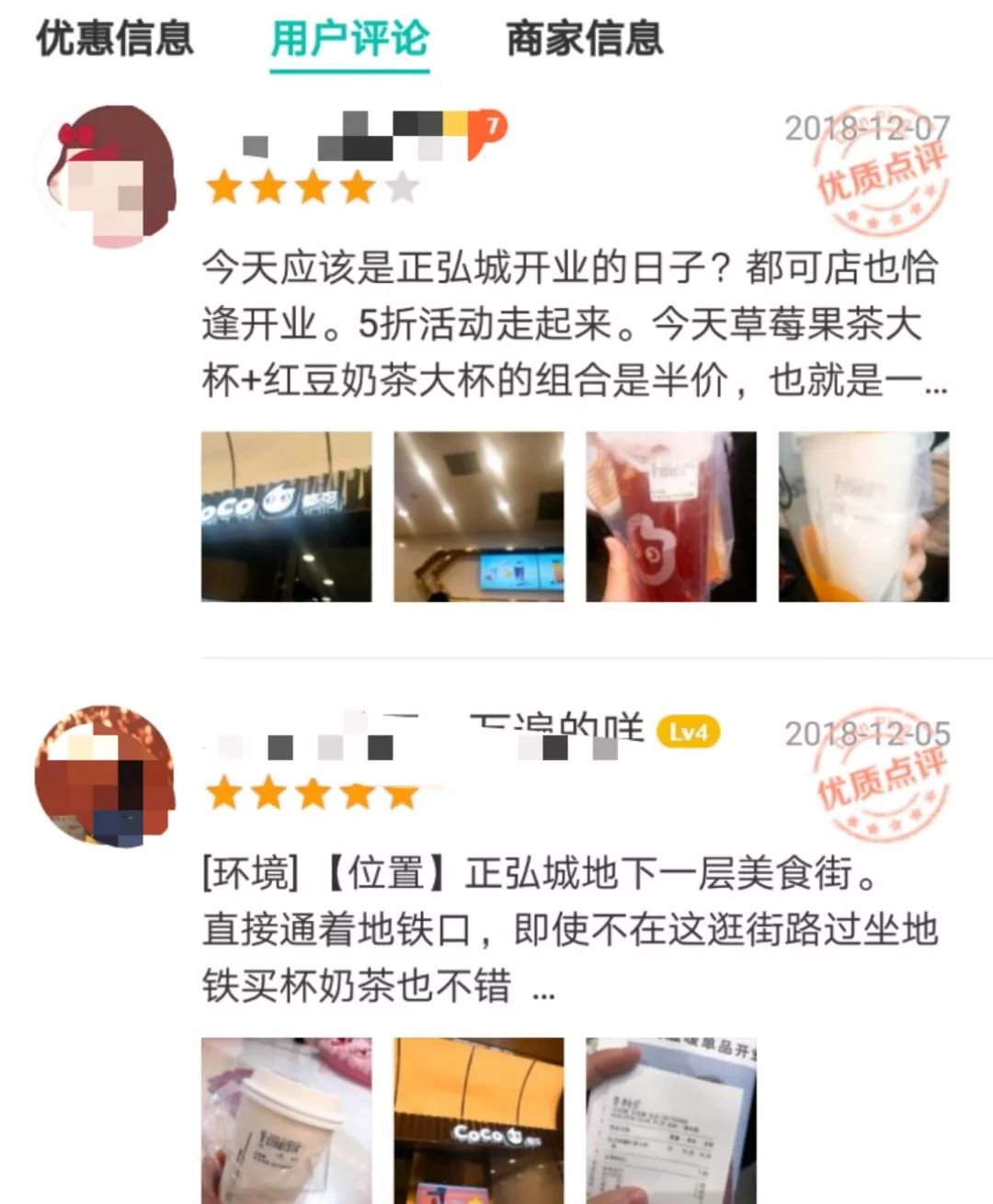Expand the review about 正弘城地下一层美食街
Screen dimensions: 993x1204
pos(570,930)
